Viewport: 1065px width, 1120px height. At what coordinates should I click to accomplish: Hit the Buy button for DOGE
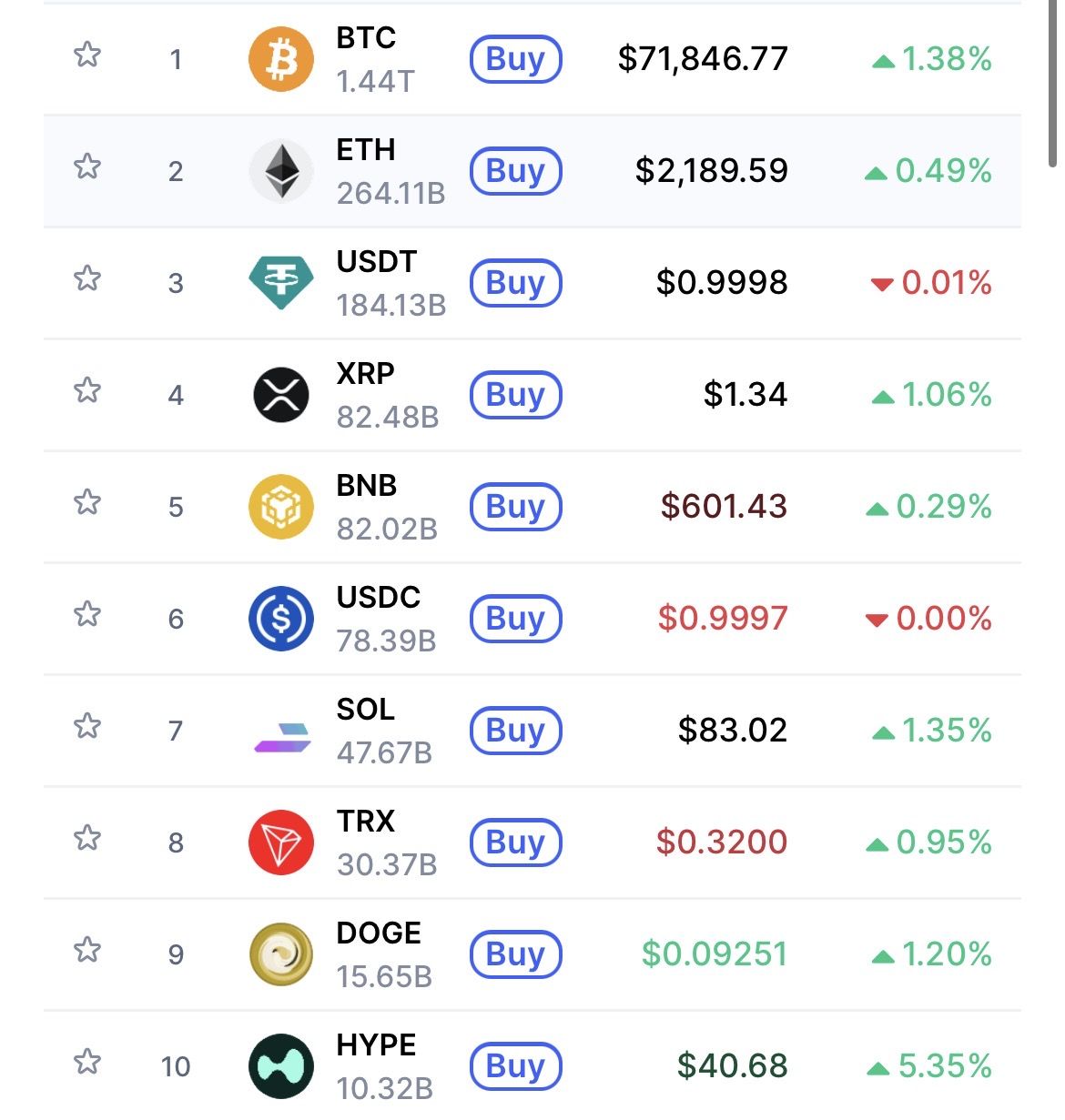coord(515,954)
